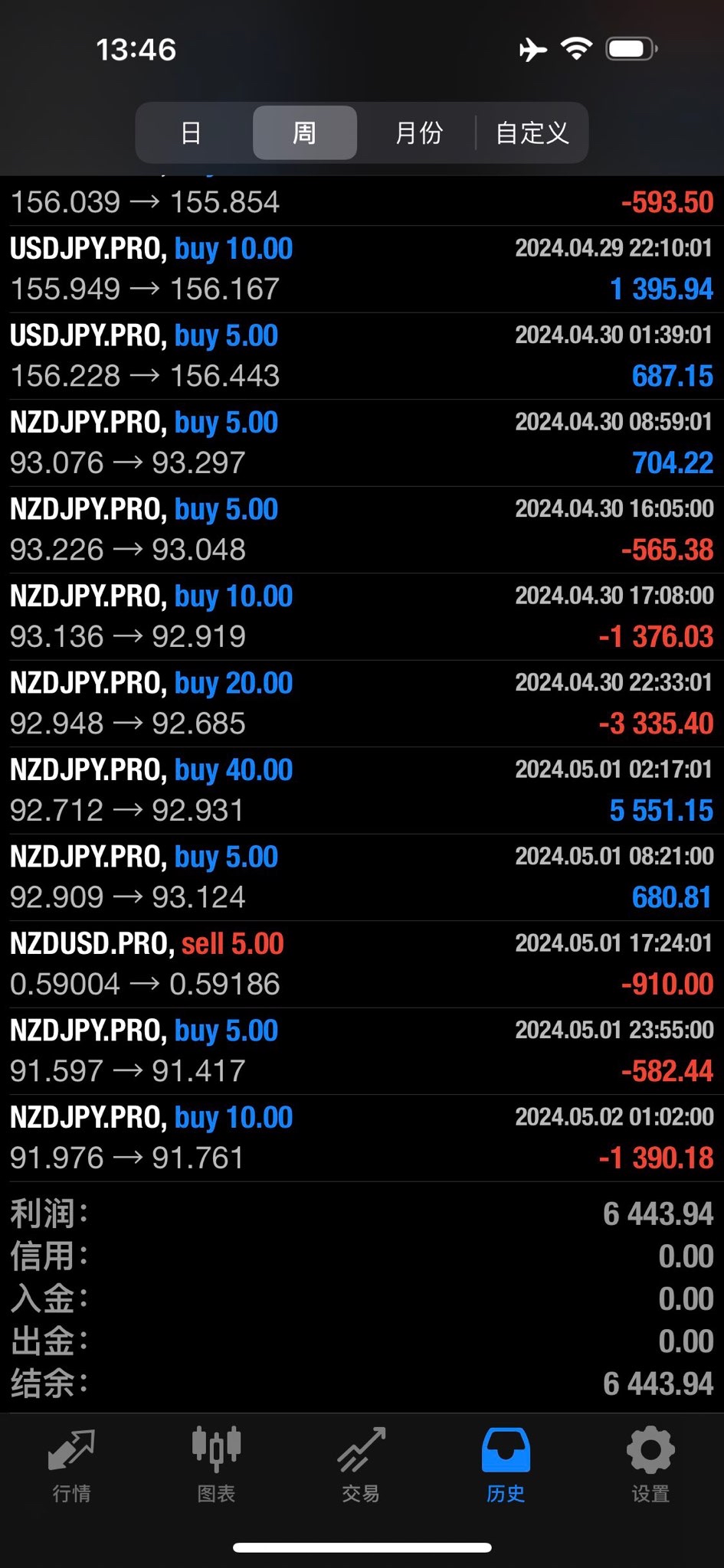This screenshot has width=724, height=1568.
Task: Expand USDJPY.PRO buy 10.00 trade at 22:10:01
Action: [362, 269]
